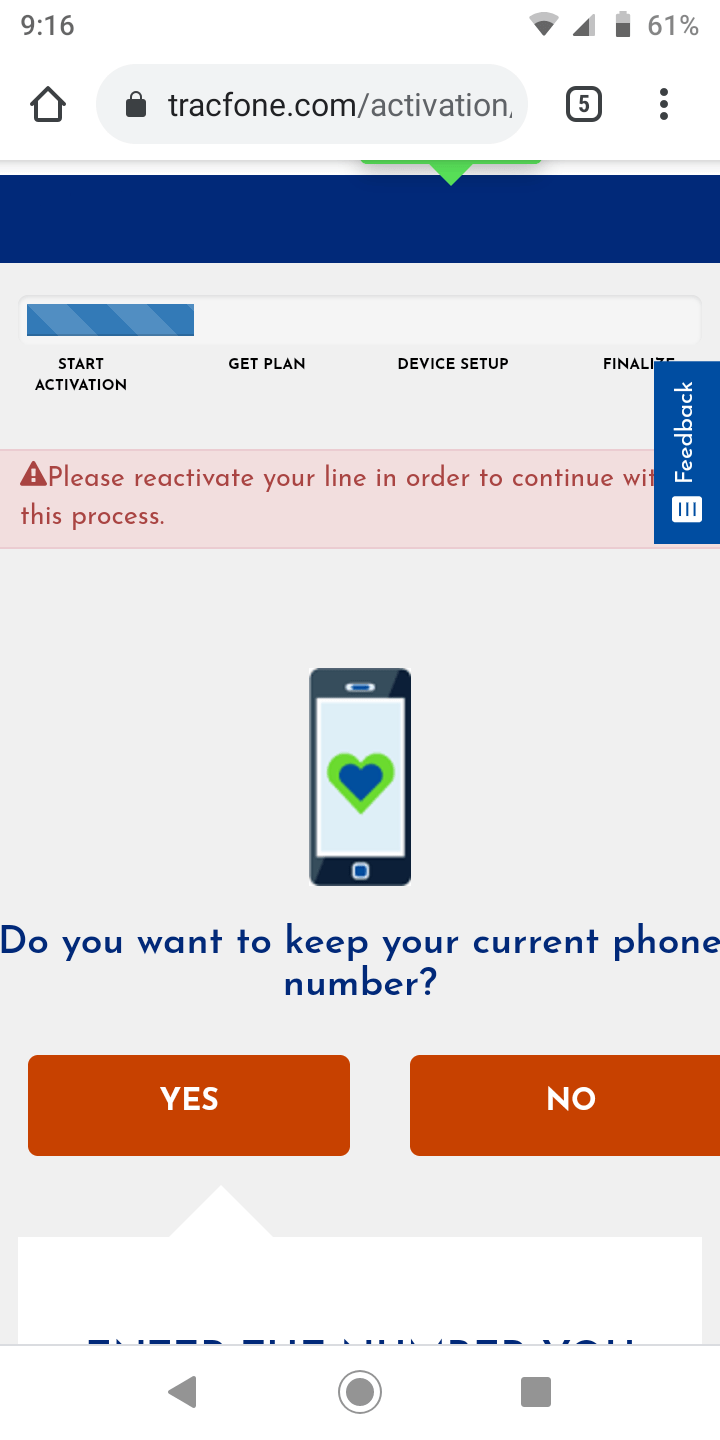Image resolution: width=720 pixels, height=1440 pixels.
Task: Tap the activation progress bar
Action: click(x=360, y=318)
